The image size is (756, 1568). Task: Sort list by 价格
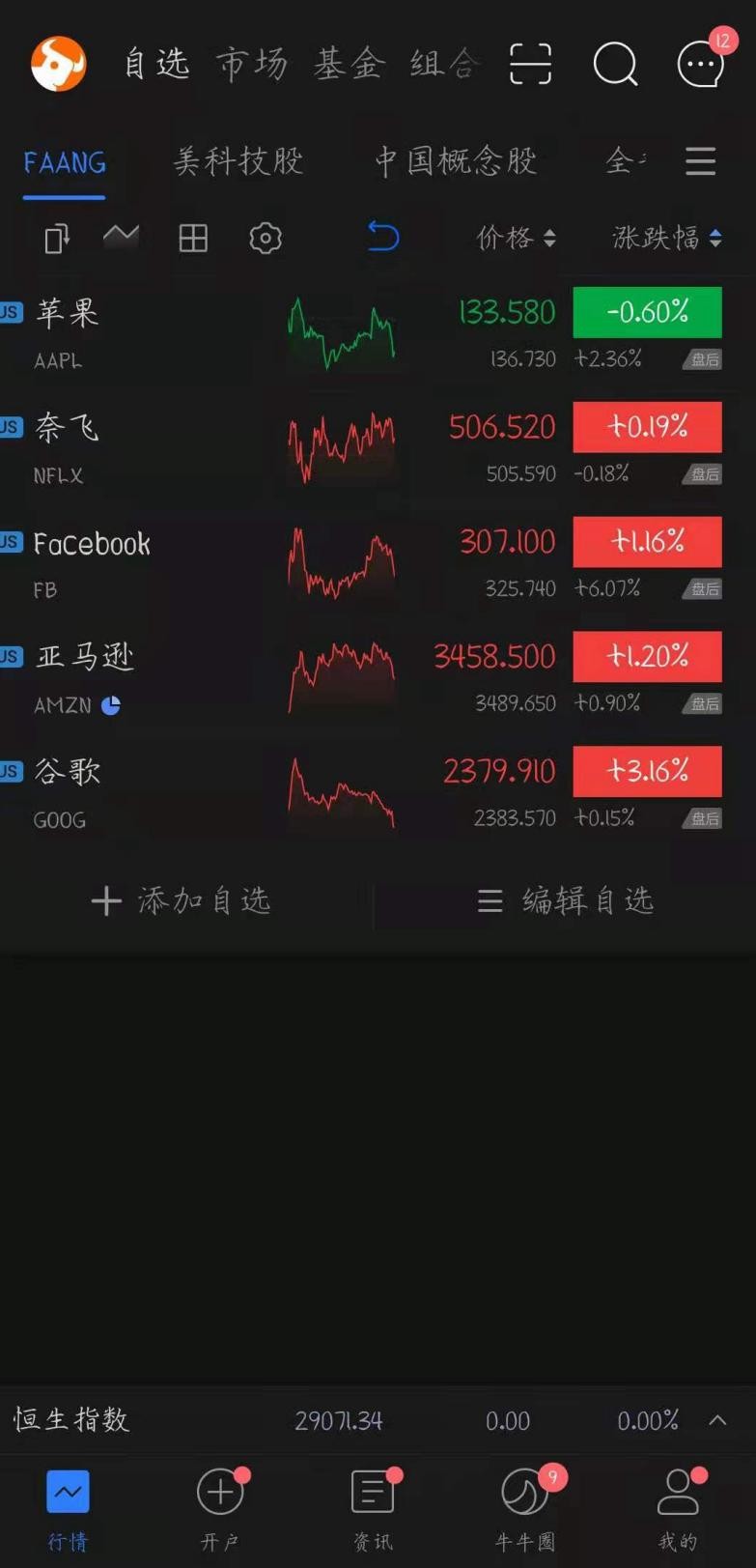point(516,238)
